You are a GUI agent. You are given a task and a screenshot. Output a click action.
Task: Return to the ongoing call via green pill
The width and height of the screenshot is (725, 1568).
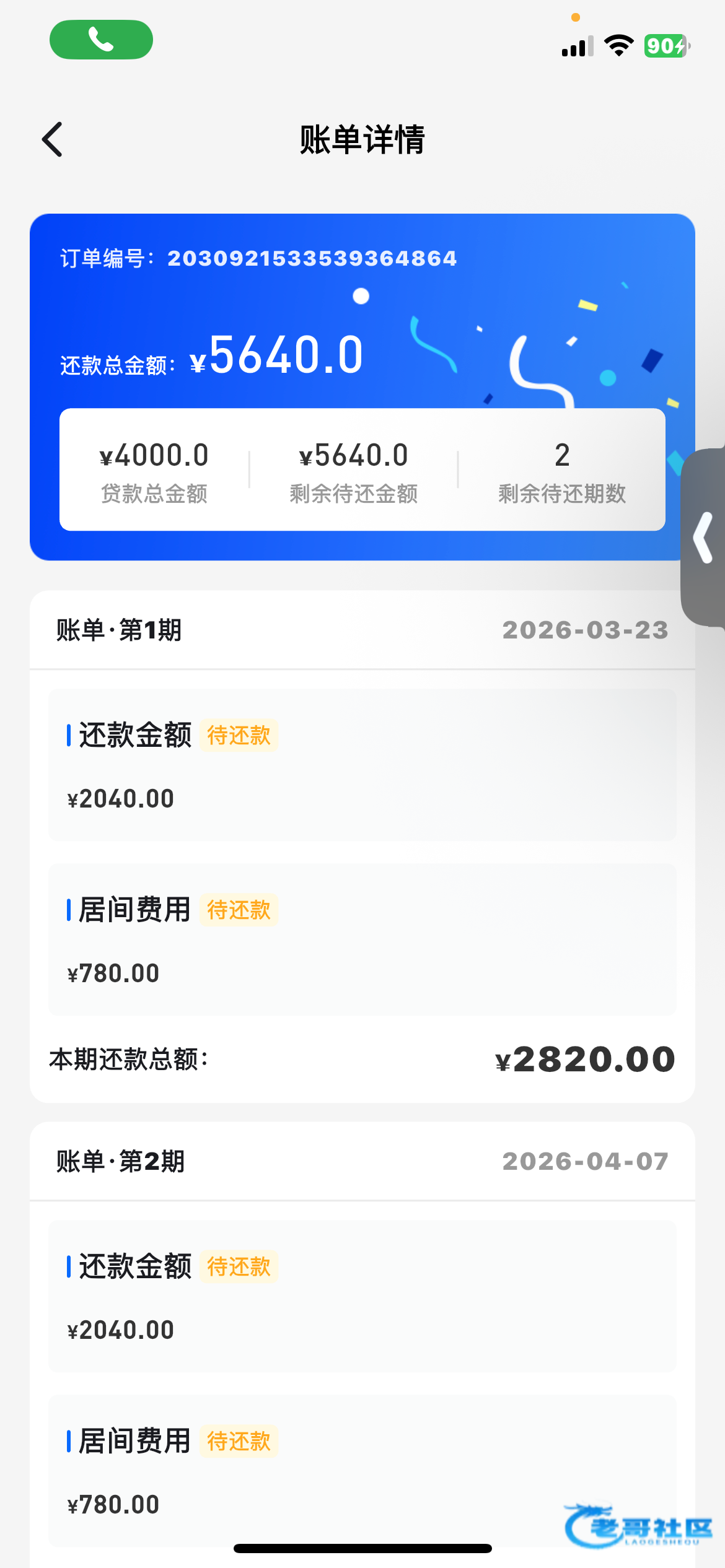pyautogui.click(x=101, y=40)
